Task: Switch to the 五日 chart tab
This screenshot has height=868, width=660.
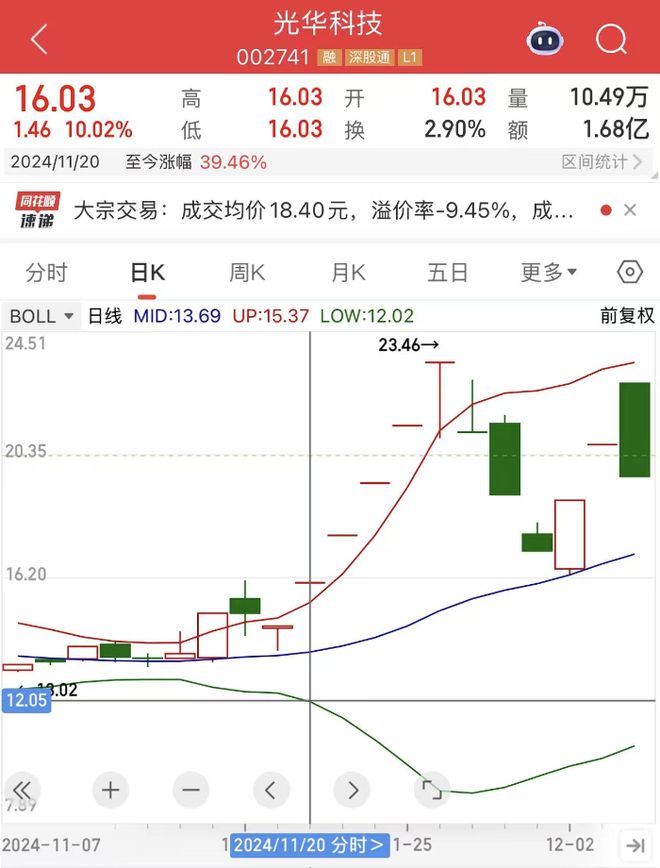Action: click(447, 272)
